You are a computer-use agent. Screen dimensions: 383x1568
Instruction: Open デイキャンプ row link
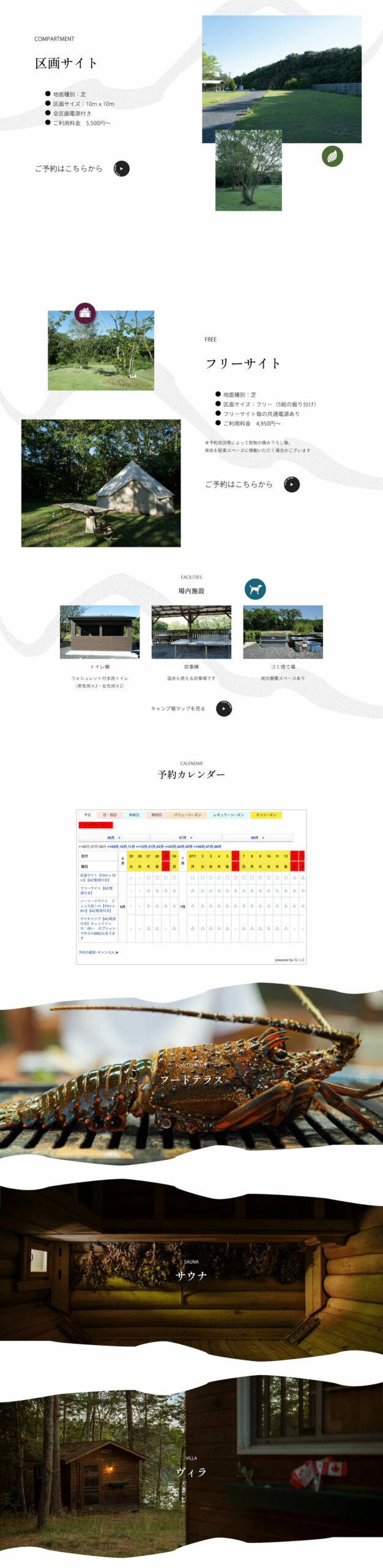click(97, 928)
